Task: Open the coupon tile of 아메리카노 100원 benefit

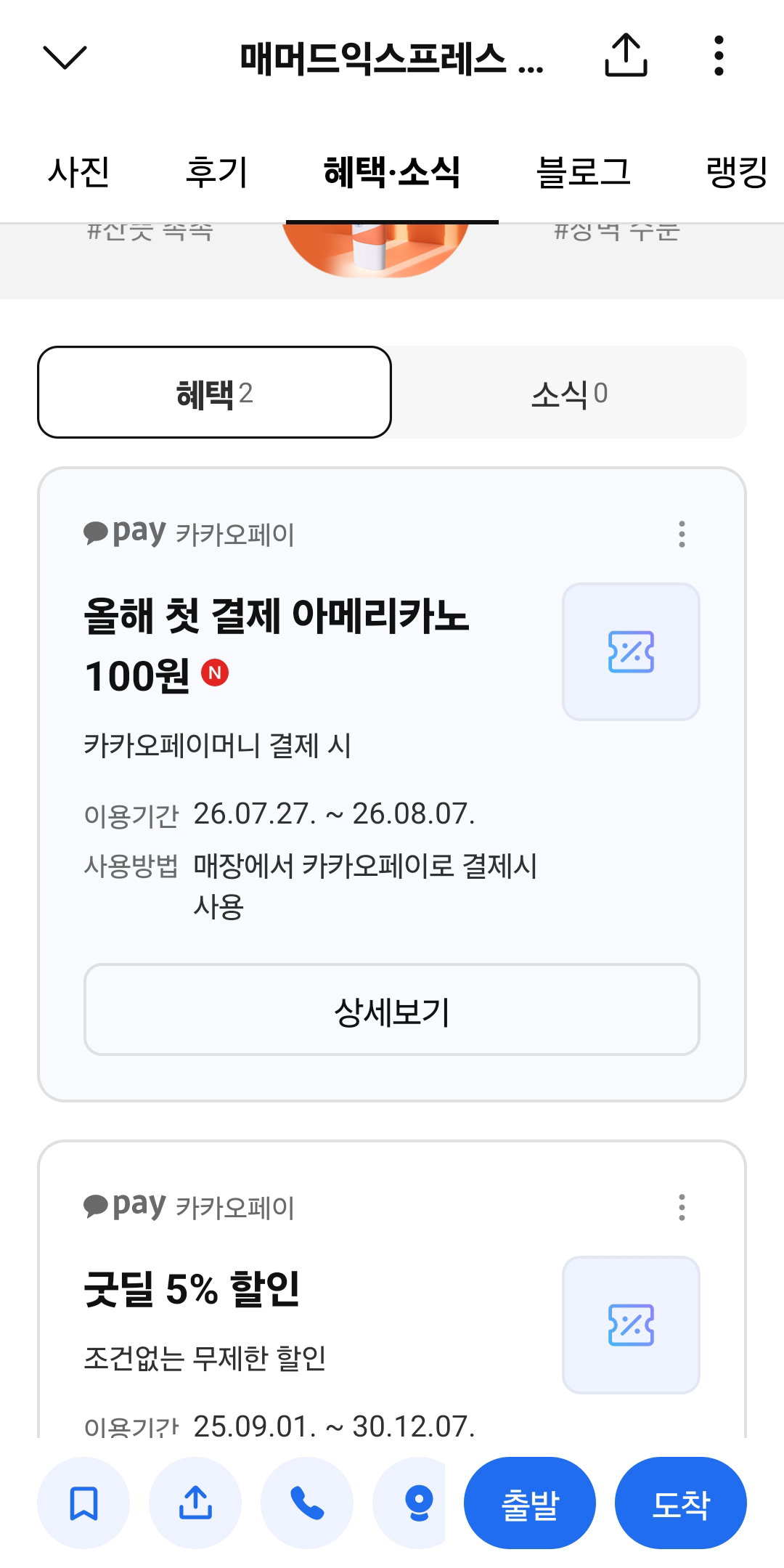Action: pos(631,651)
